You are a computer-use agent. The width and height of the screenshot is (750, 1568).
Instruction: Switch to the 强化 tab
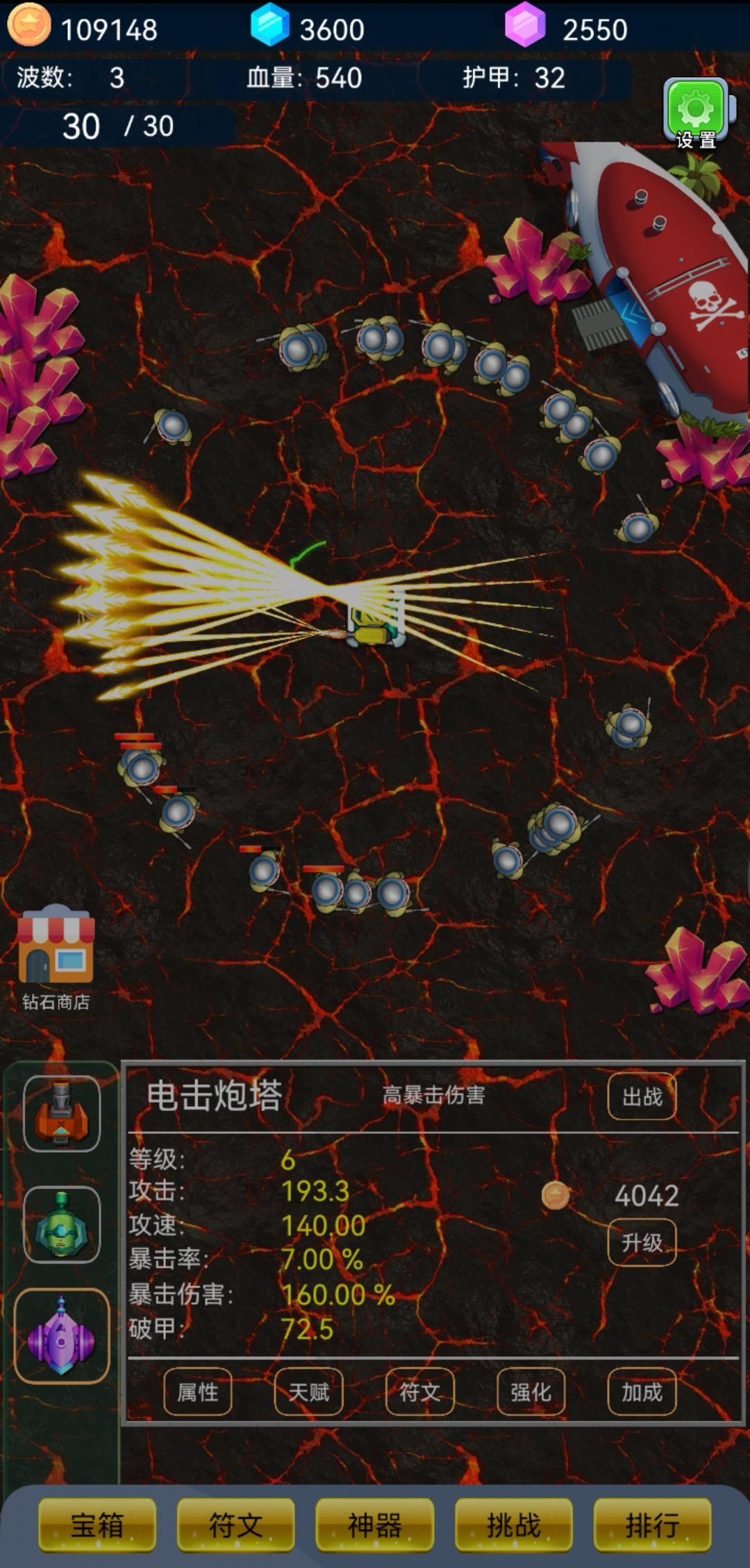click(531, 1392)
